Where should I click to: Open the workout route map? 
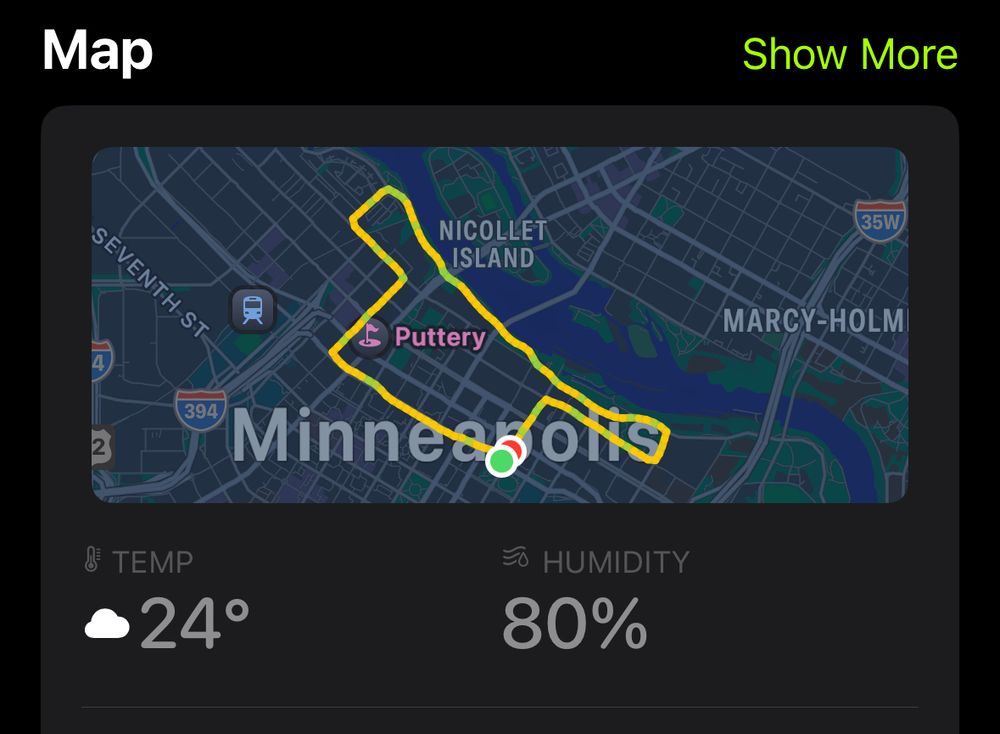point(499,325)
